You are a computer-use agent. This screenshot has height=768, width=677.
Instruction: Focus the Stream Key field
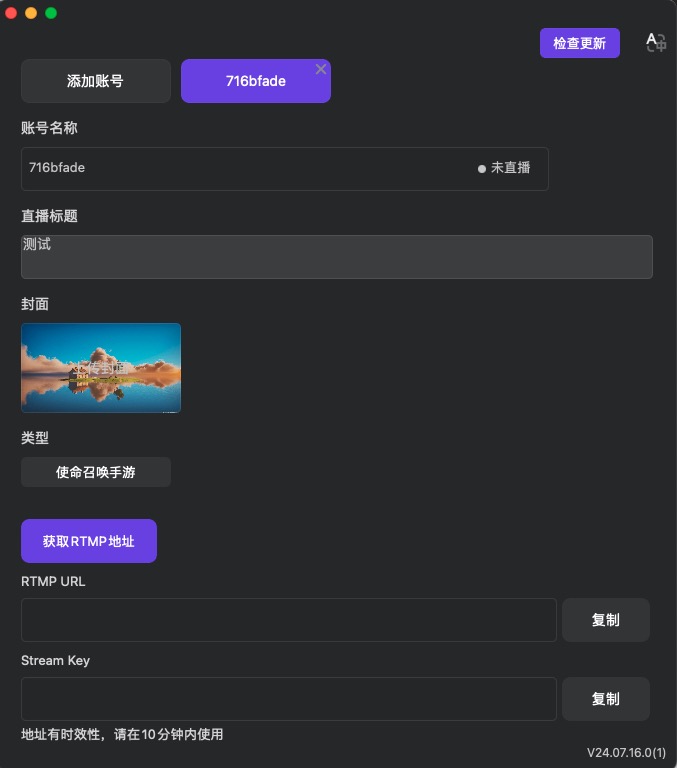pos(288,699)
